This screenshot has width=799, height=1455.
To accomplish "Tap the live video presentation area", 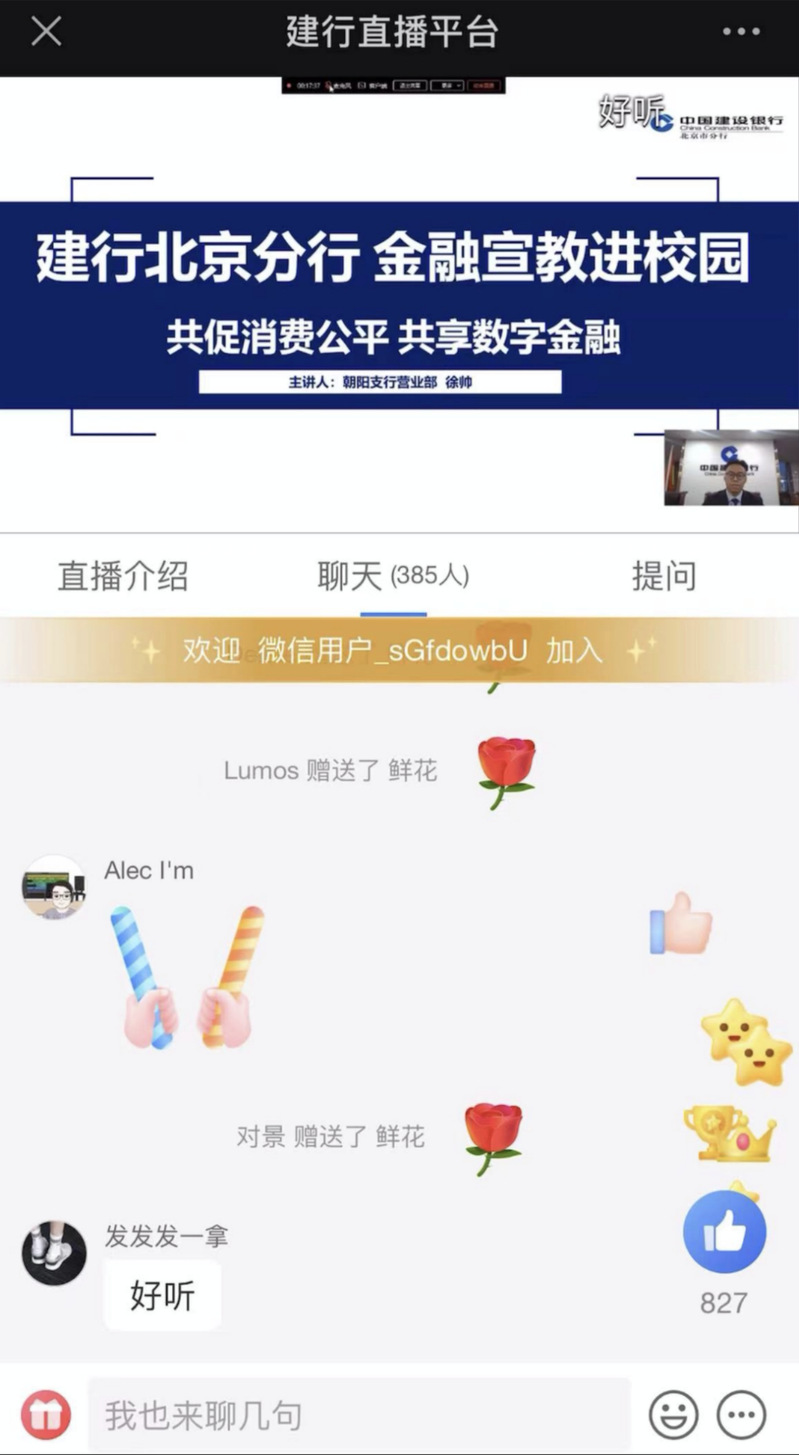I will (x=399, y=305).
